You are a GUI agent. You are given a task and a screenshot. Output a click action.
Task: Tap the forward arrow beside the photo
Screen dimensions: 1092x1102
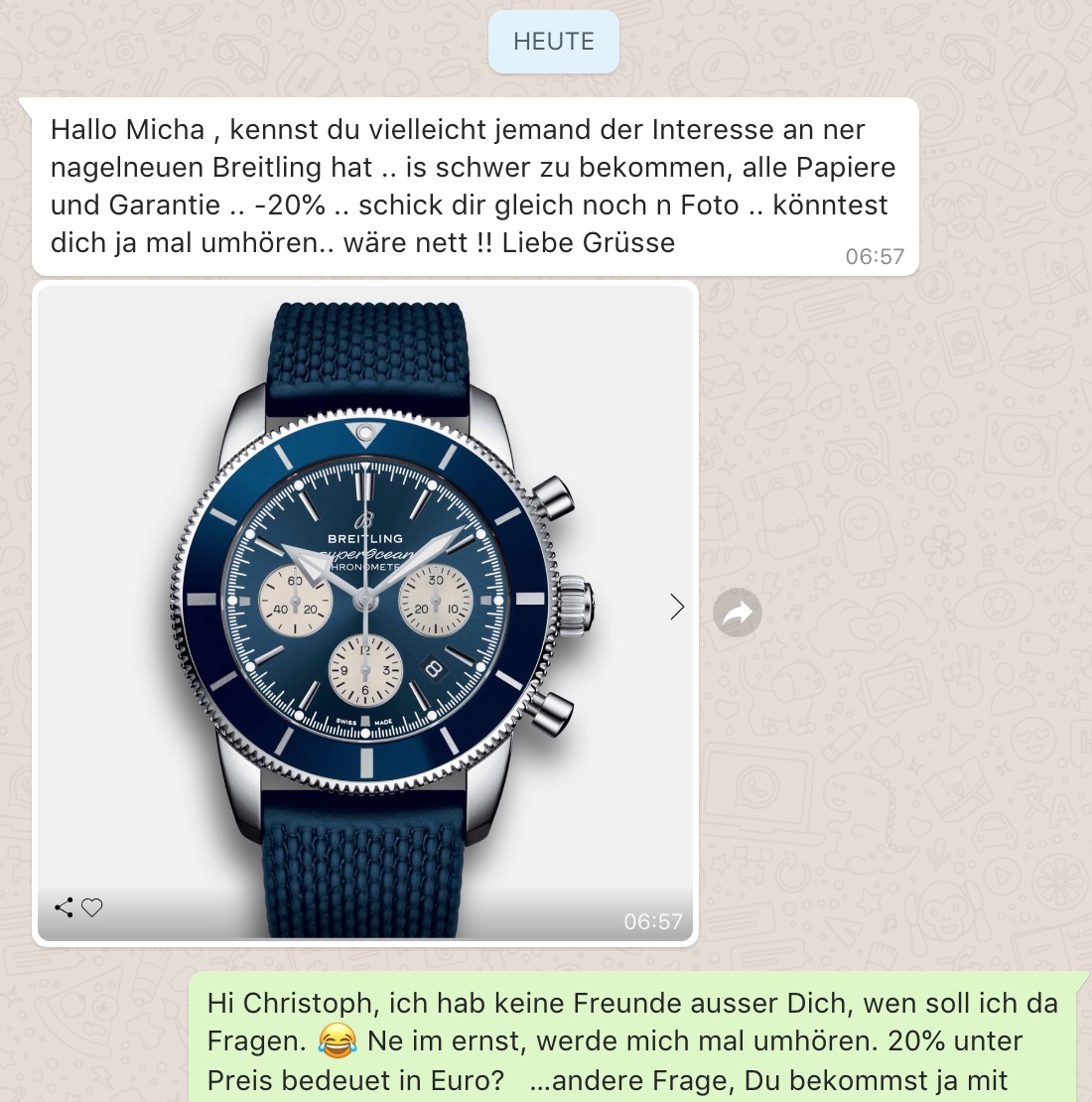(737, 614)
